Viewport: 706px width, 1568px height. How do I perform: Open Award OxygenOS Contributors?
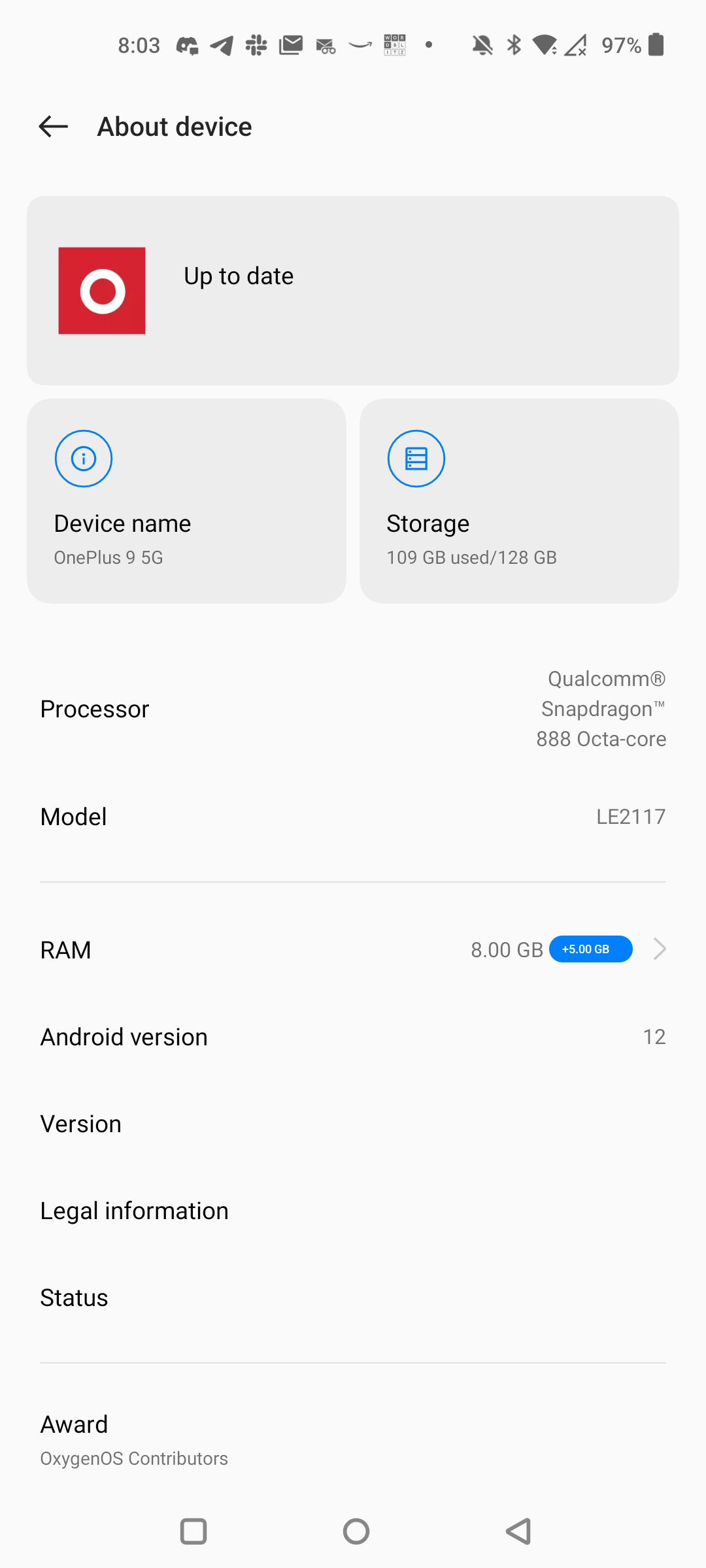point(353,1440)
